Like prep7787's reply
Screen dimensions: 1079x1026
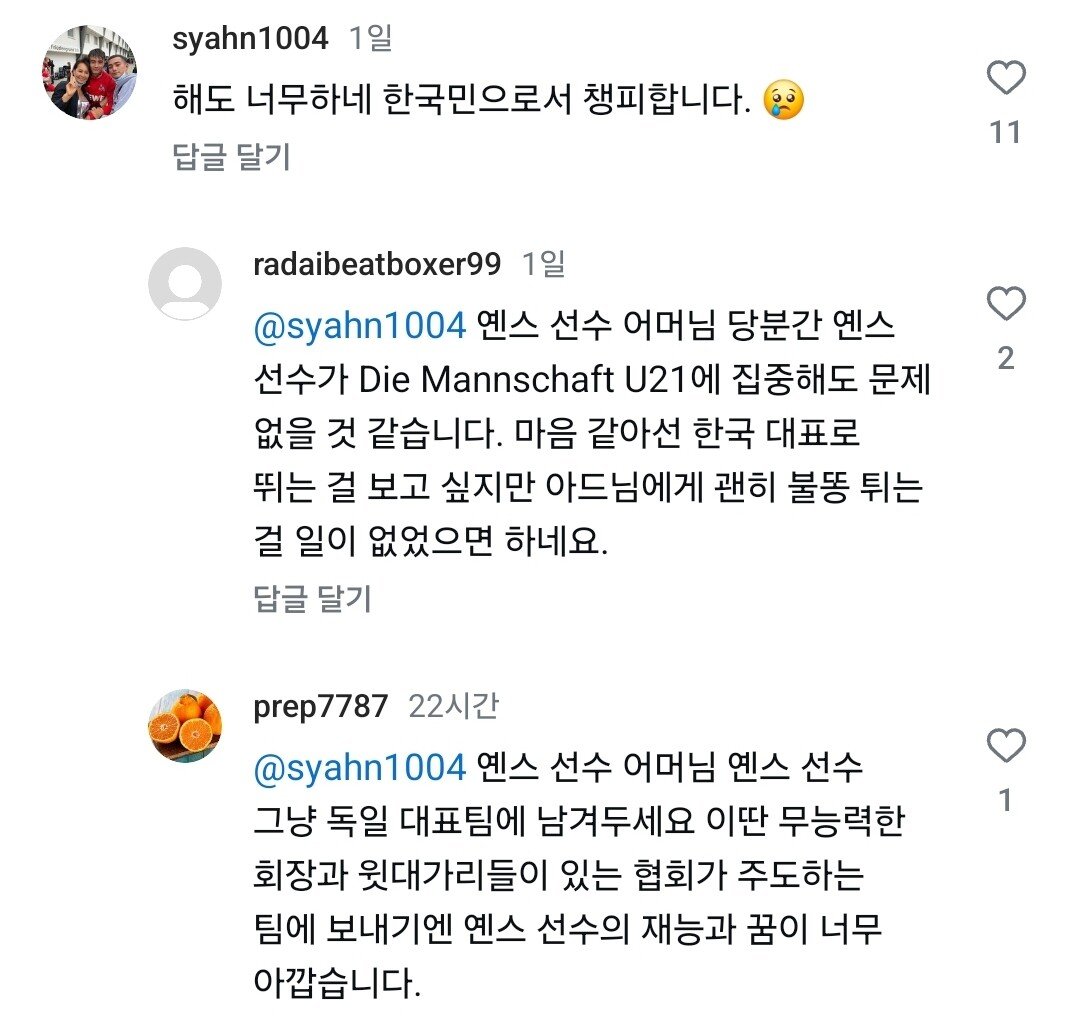tap(1006, 746)
